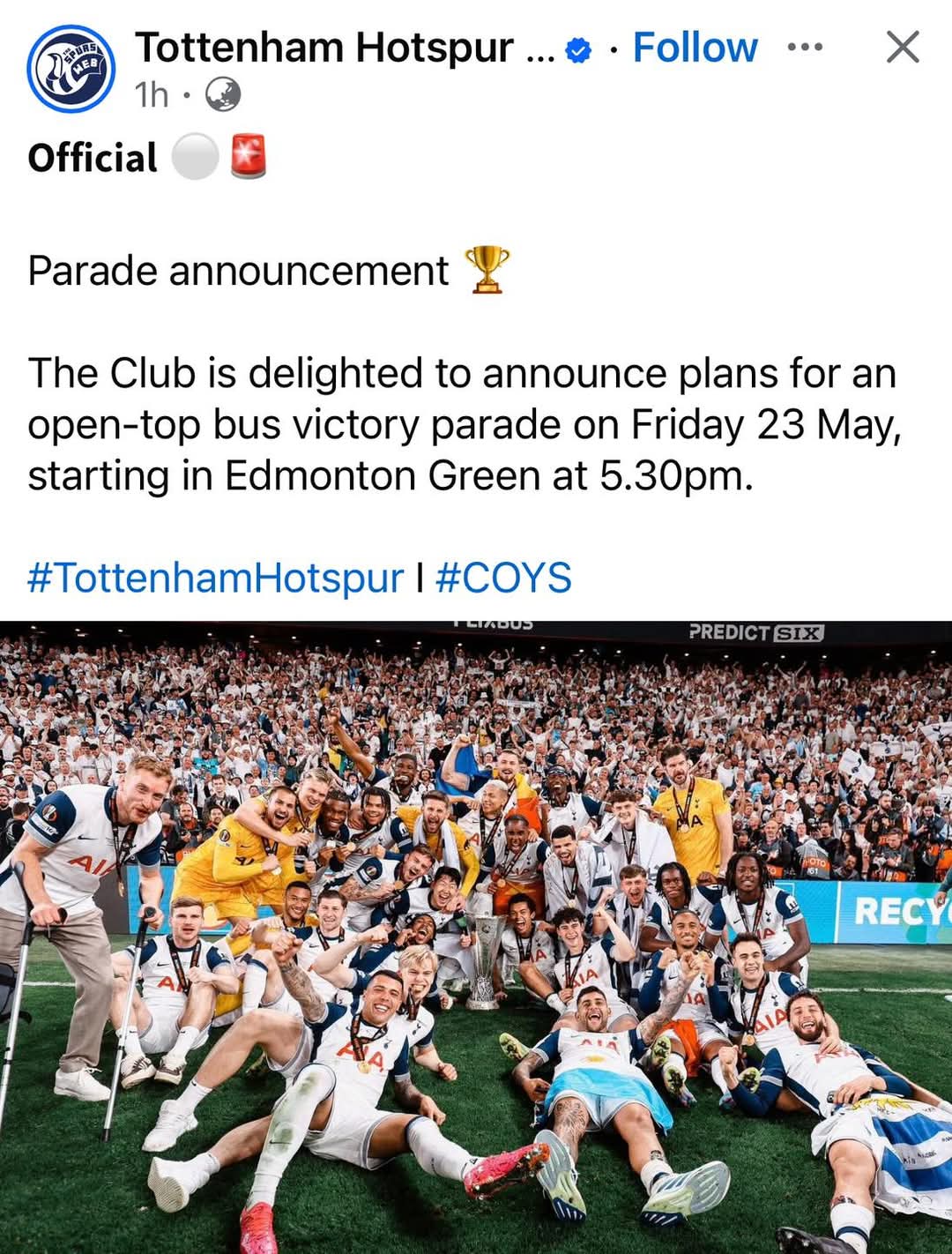Dismiss the post with the X
The width and height of the screenshot is (952, 1254).
pos(903,48)
